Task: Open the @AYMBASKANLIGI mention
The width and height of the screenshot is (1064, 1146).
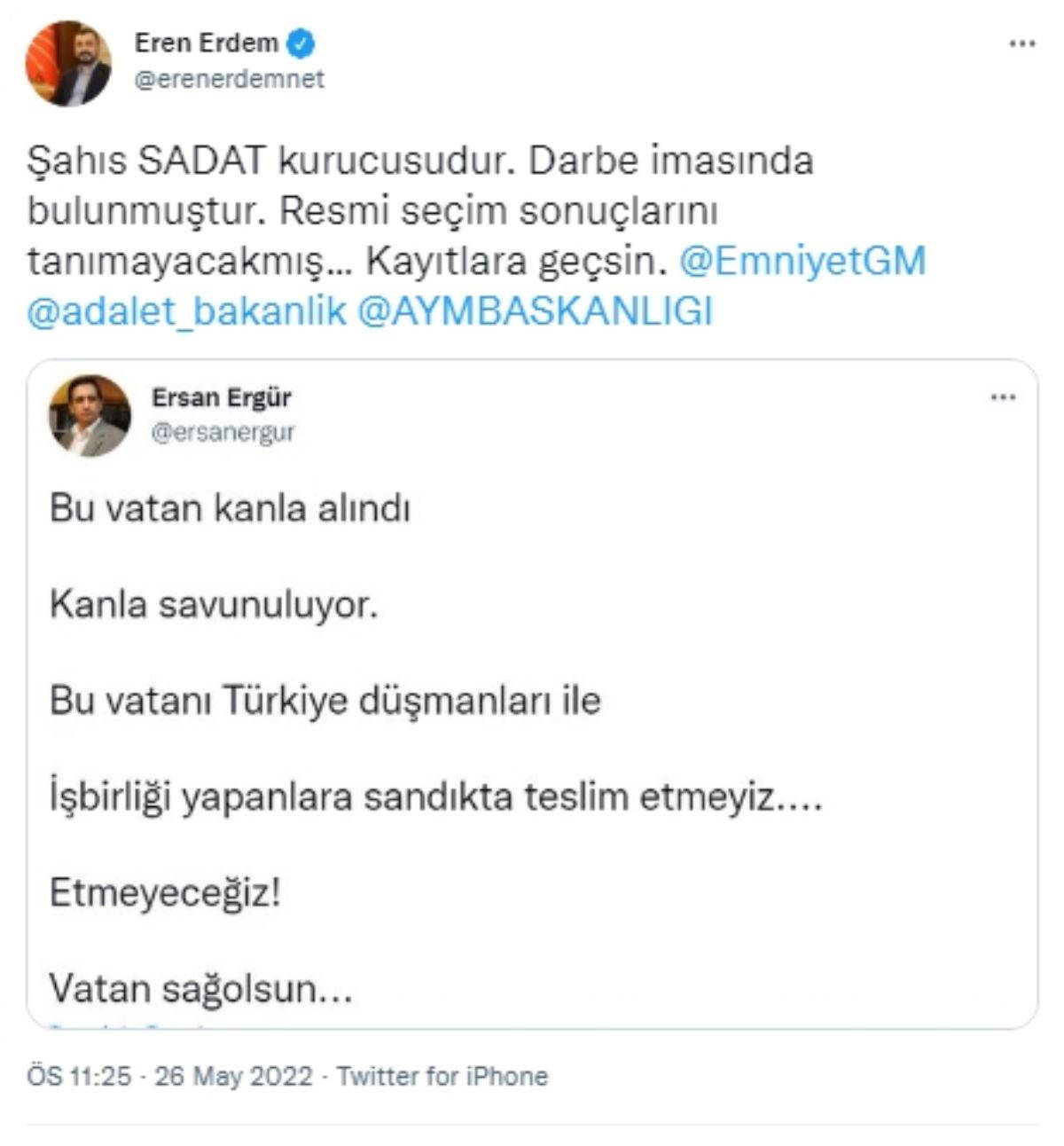Action: coord(535,311)
